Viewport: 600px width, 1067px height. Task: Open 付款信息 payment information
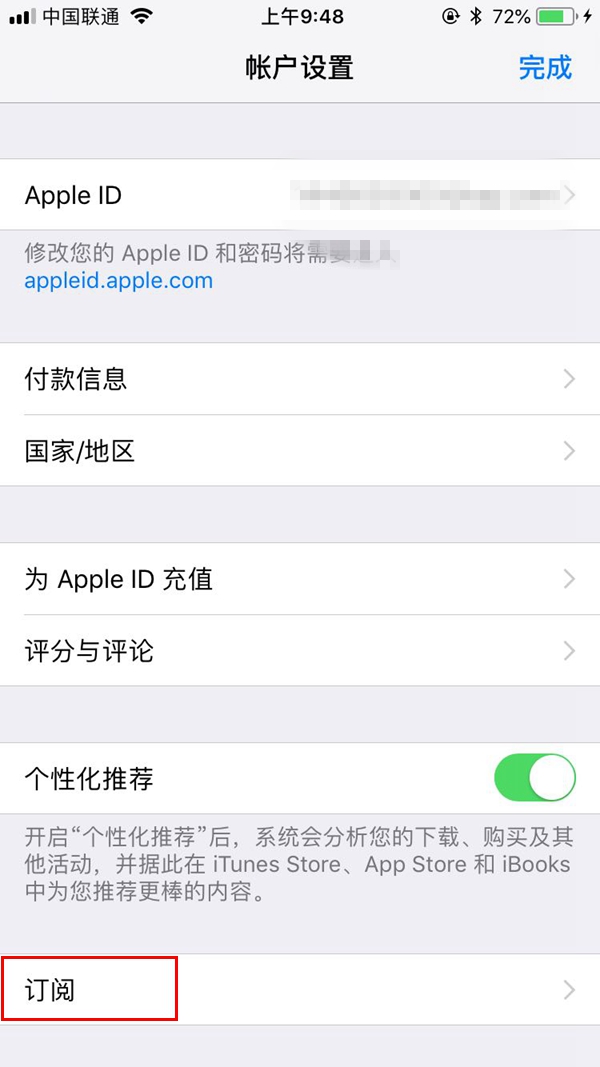[300, 379]
